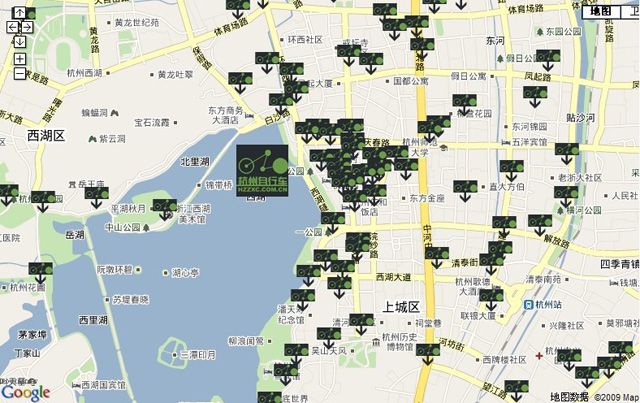Zoom out with the minus button
The width and height of the screenshot is (640, 403).
[x=20, y=74]
